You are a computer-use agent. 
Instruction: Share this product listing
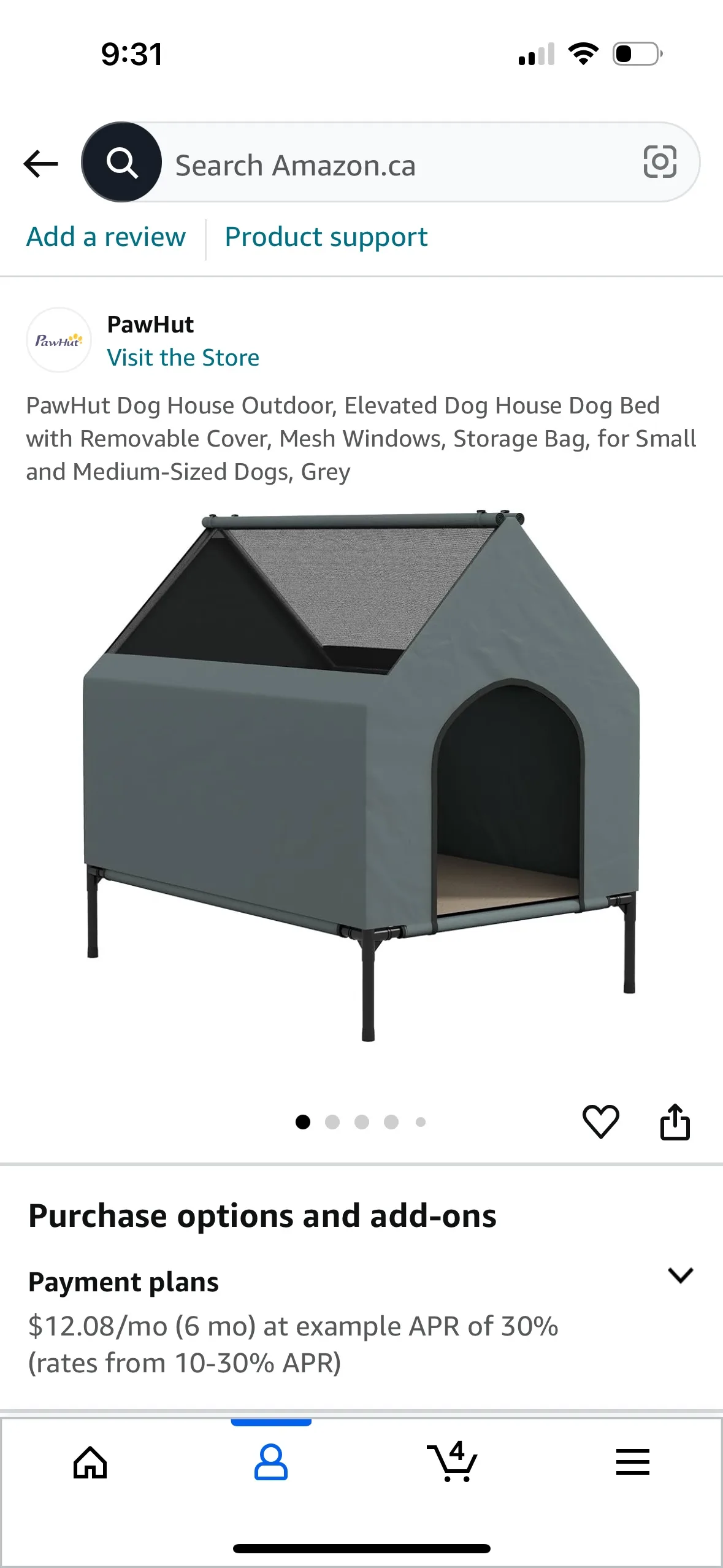[675, 1121]
